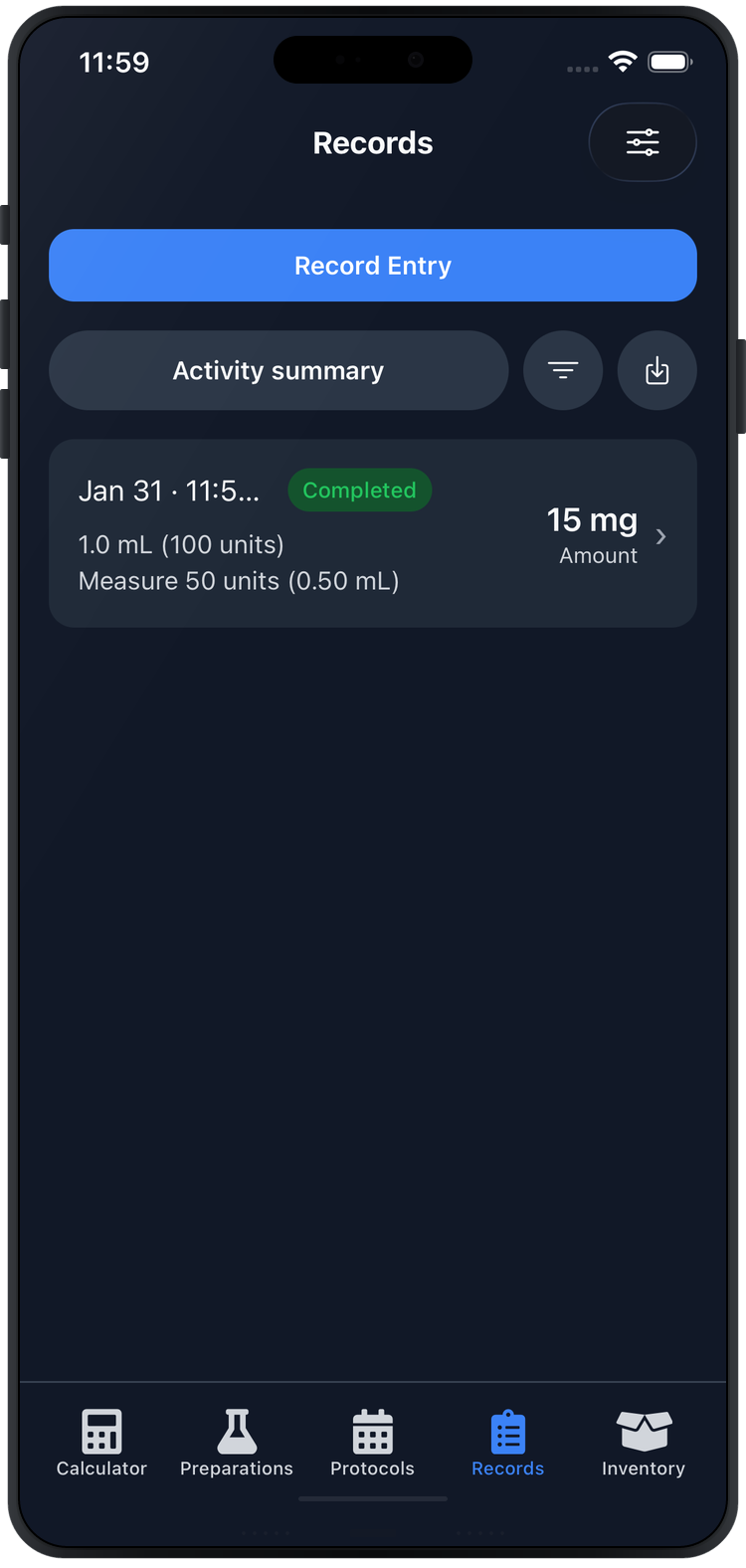Open details of the 15 mg entry

coord(592,519)
